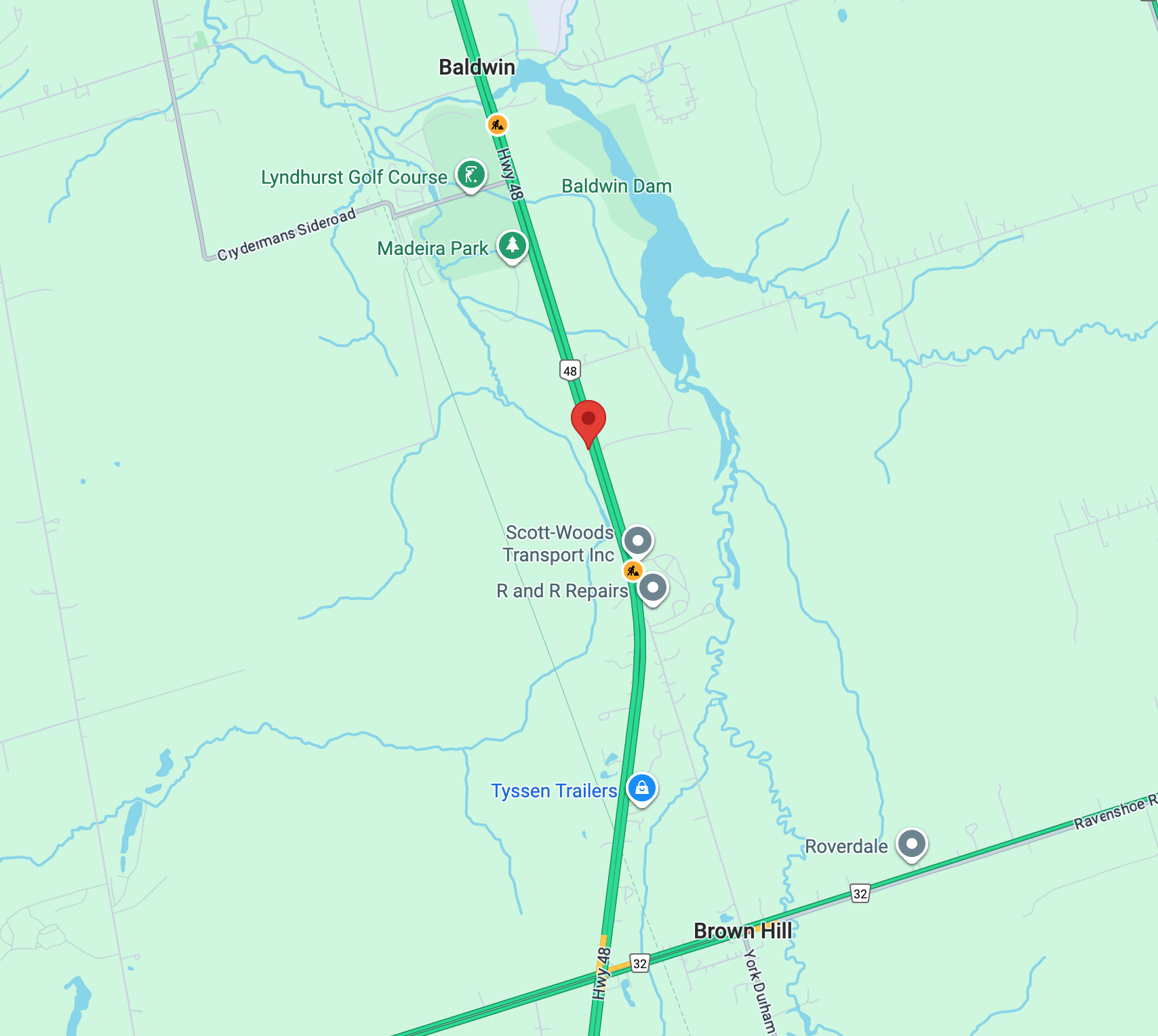Open Lyndhurst Golf Course marker
Screen dimensions: 1158x1036
471,175
